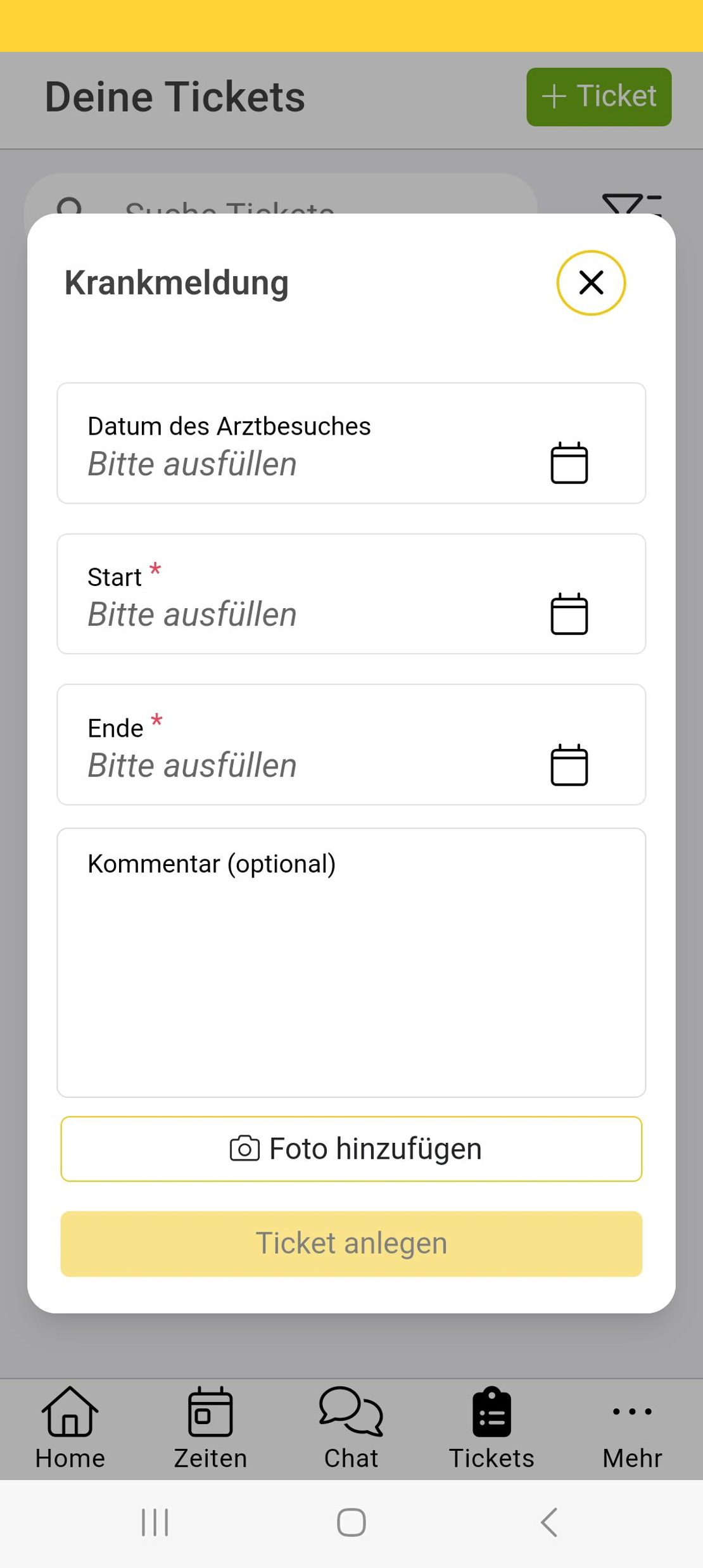Create a new ticket with + Ticket

598,96
